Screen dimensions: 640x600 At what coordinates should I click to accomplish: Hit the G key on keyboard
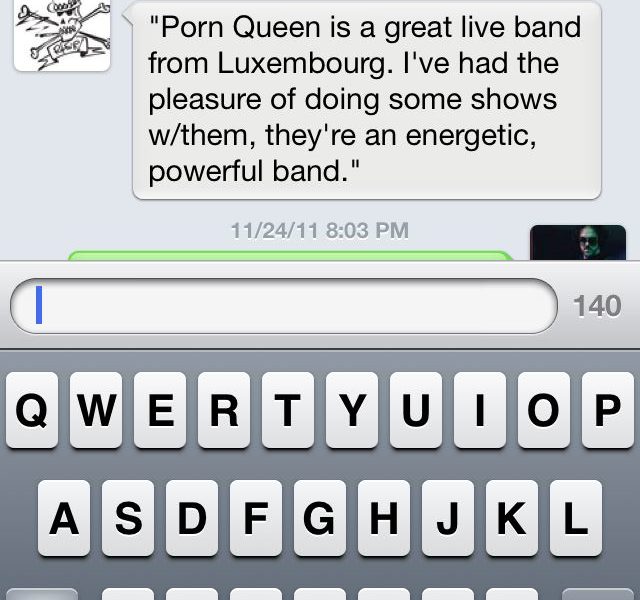click(319, 518)
